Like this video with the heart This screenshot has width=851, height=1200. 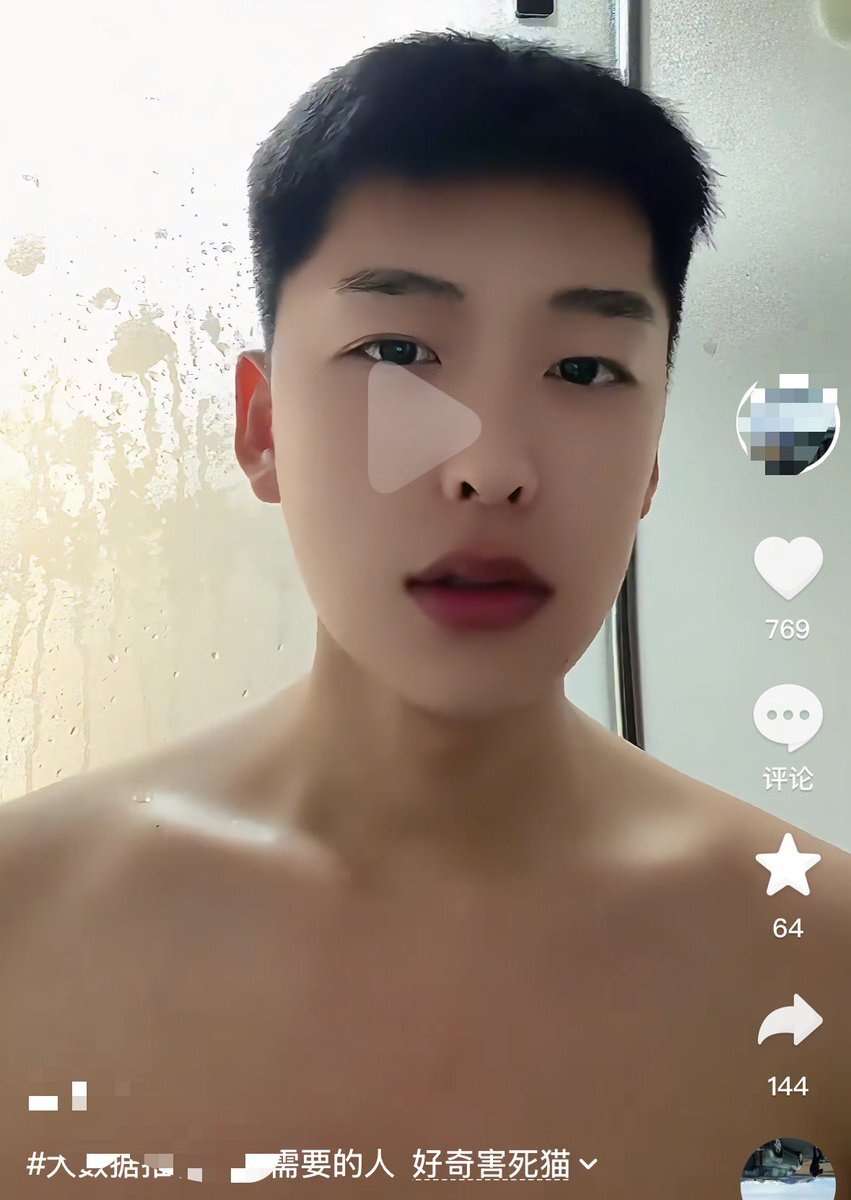click(787, 567)
